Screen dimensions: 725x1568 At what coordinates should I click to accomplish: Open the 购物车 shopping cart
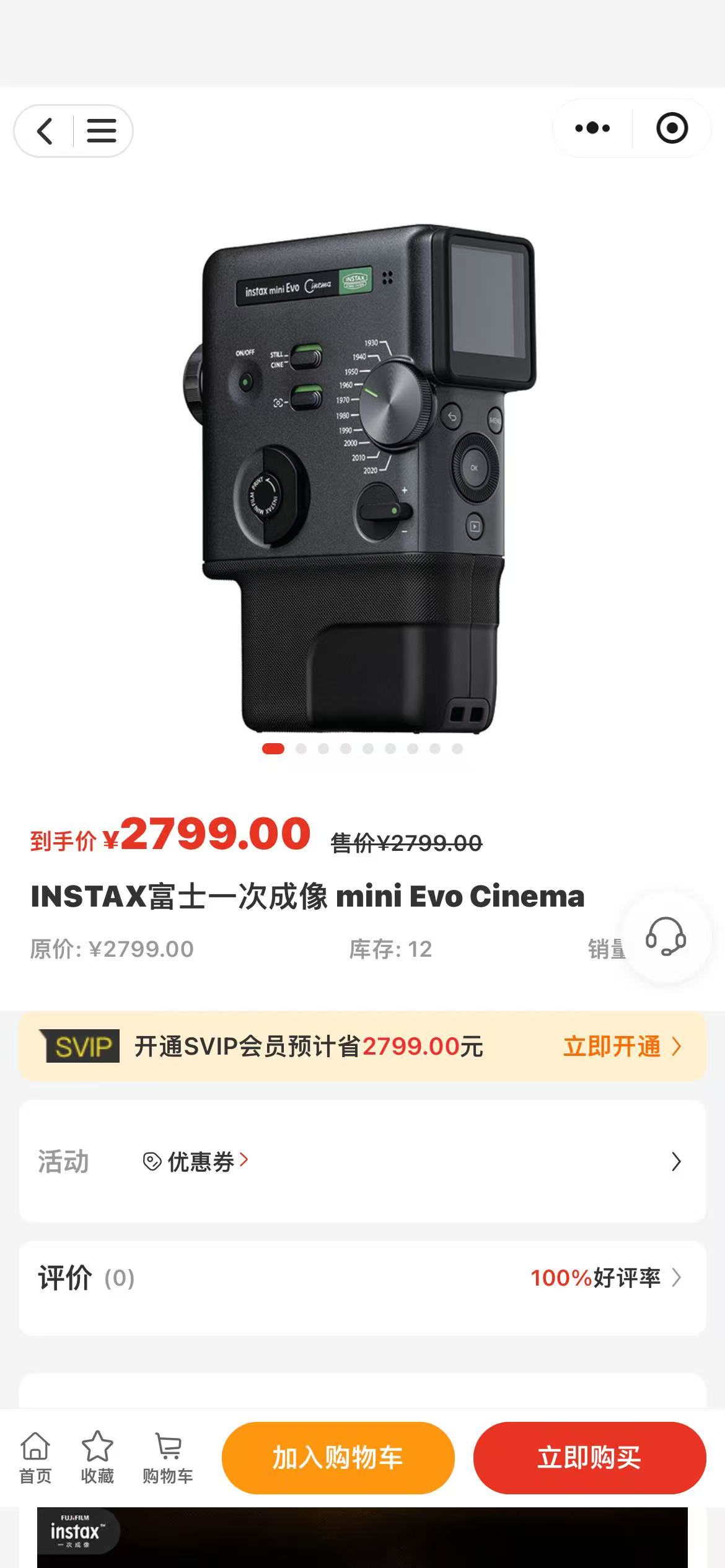(168, 1457)
